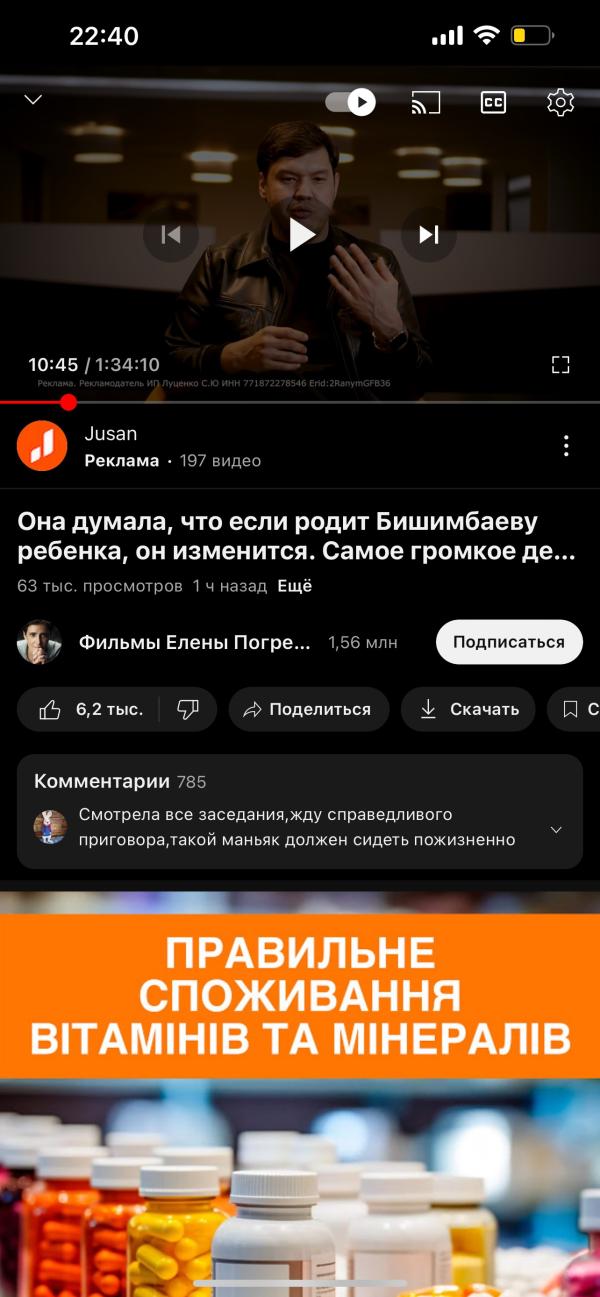
Task: Expand the description via Ещё
Action: 294,586
